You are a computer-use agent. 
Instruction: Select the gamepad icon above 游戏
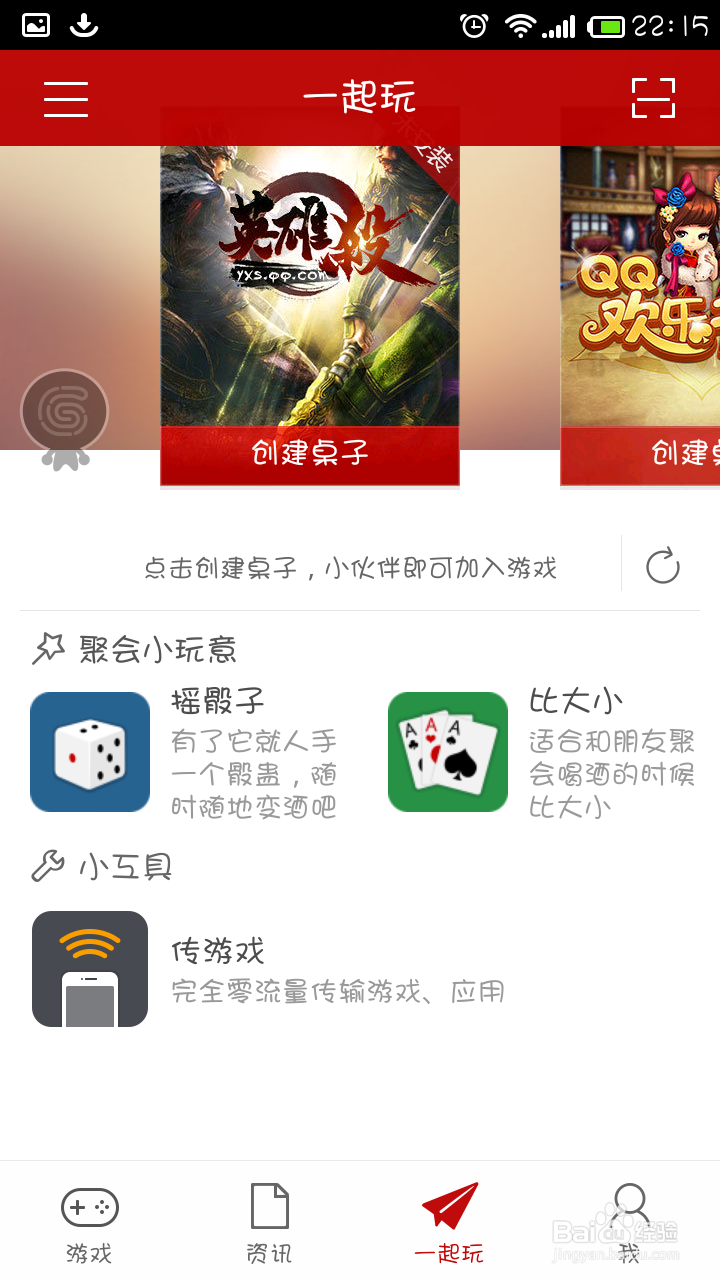[x=89, y=1208]
